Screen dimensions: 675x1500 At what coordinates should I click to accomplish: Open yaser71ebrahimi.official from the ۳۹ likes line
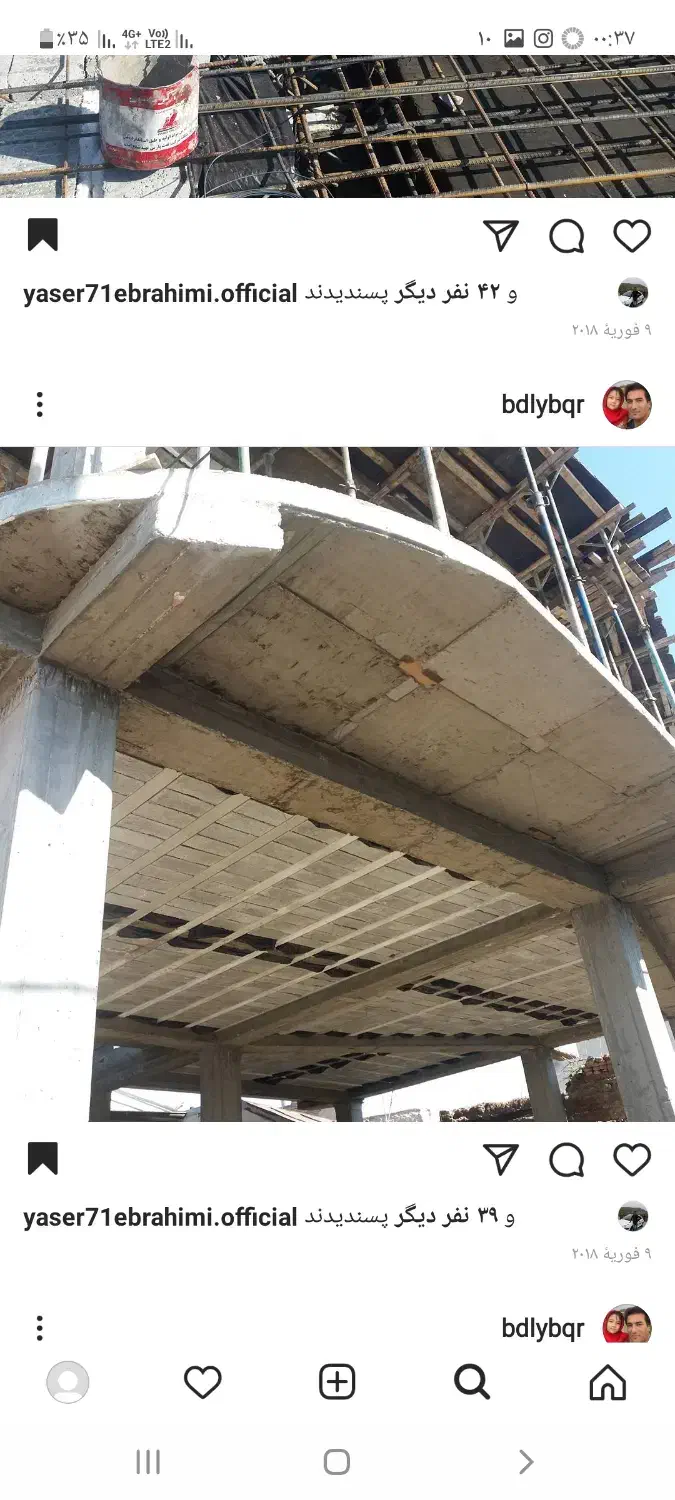tap(160, 1218)
